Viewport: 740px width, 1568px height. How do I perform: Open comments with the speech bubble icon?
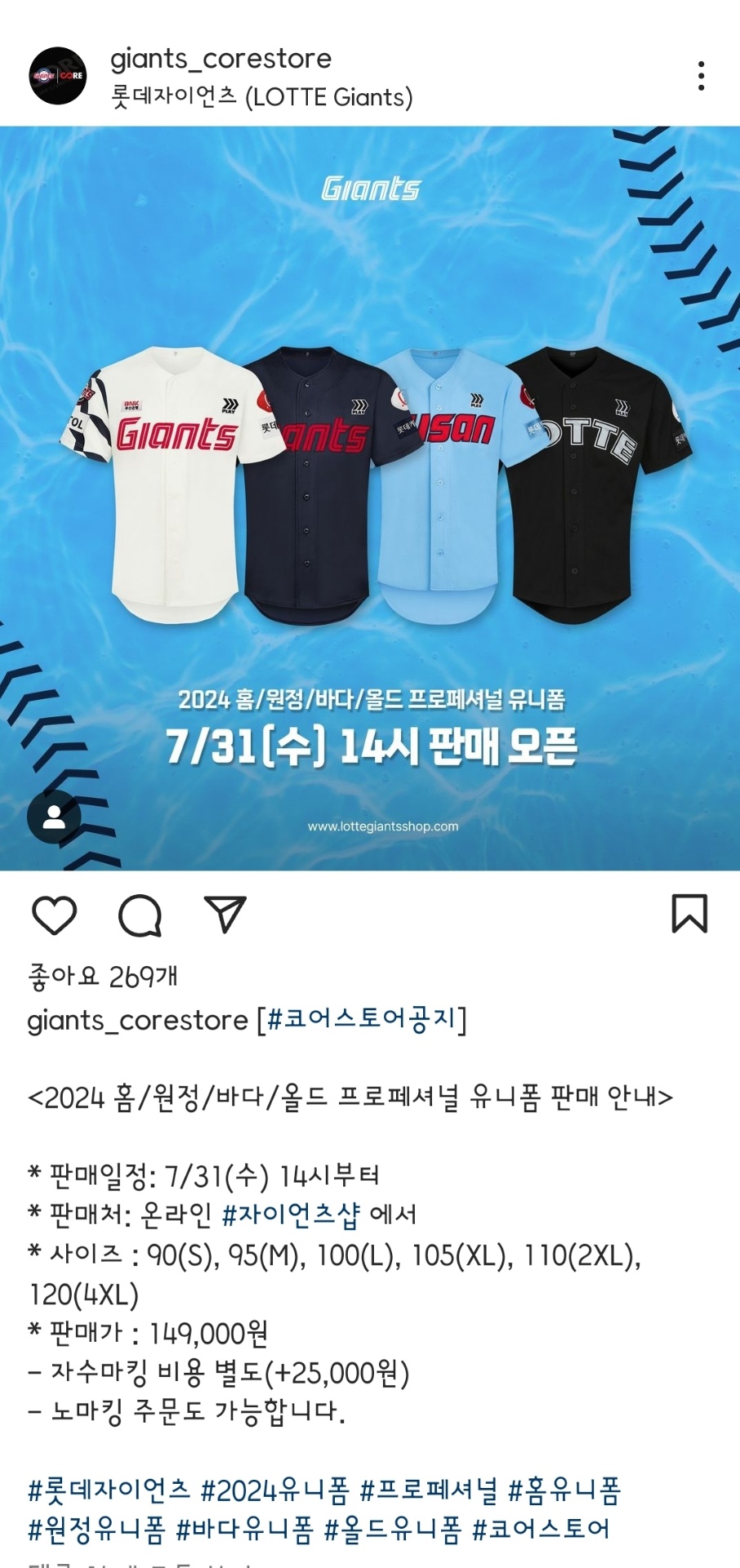[140, 915]
